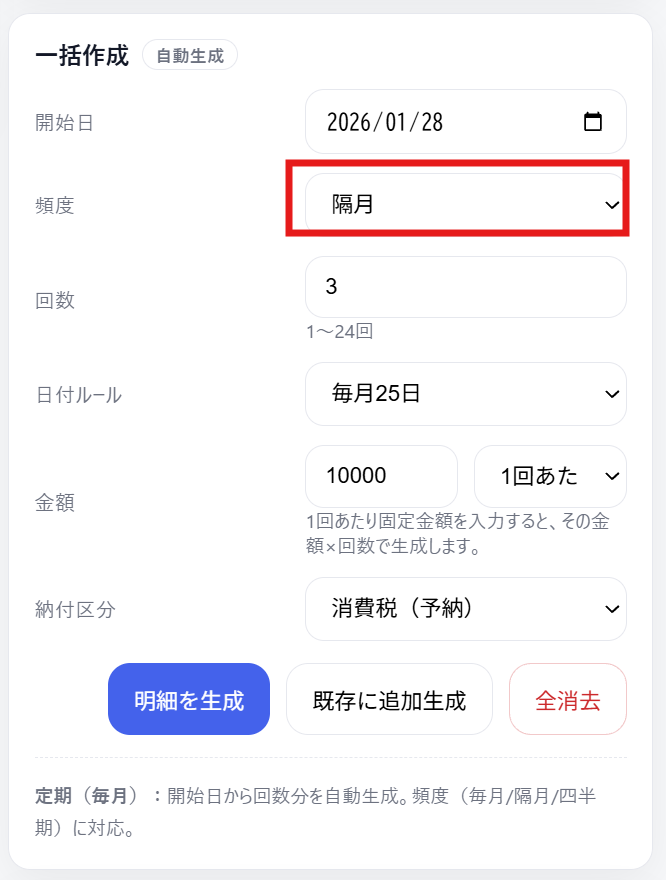666x880 pixels.
Task: Edit the 金額 amount field
Action: [x=381, y=476]
